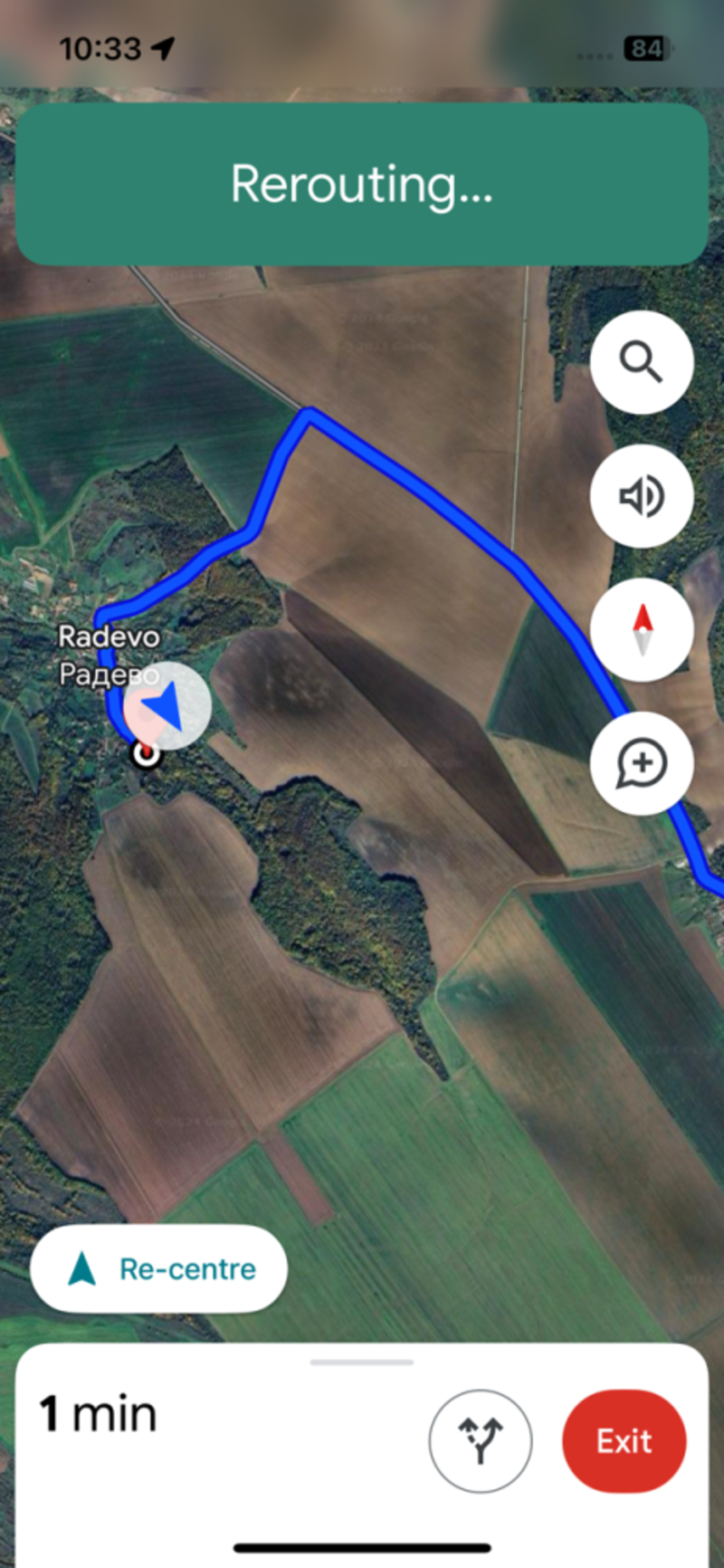Open search along the route
Screen dimensions: 724x1568
(642, 362)
